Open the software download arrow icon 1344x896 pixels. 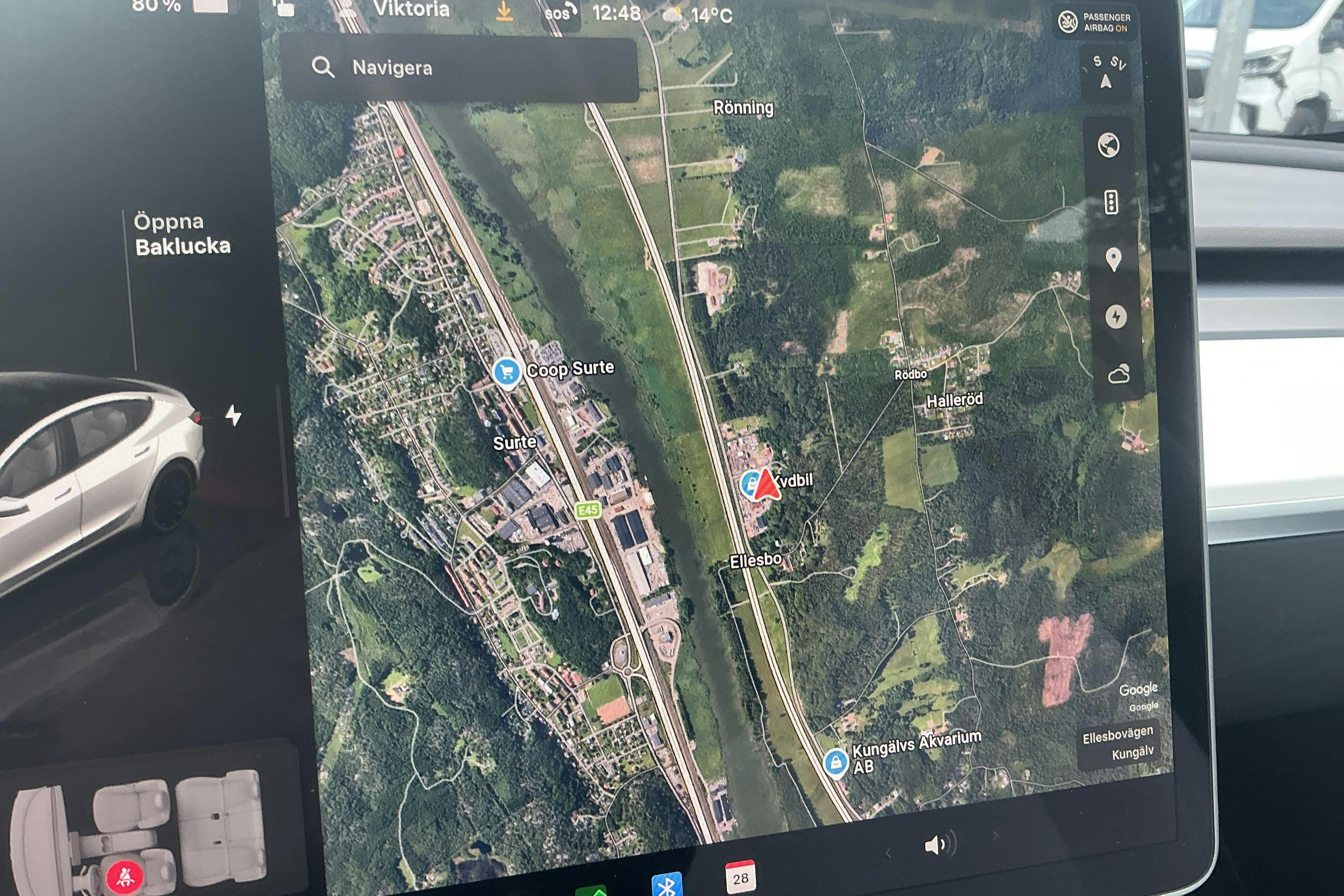pos(503,11)
